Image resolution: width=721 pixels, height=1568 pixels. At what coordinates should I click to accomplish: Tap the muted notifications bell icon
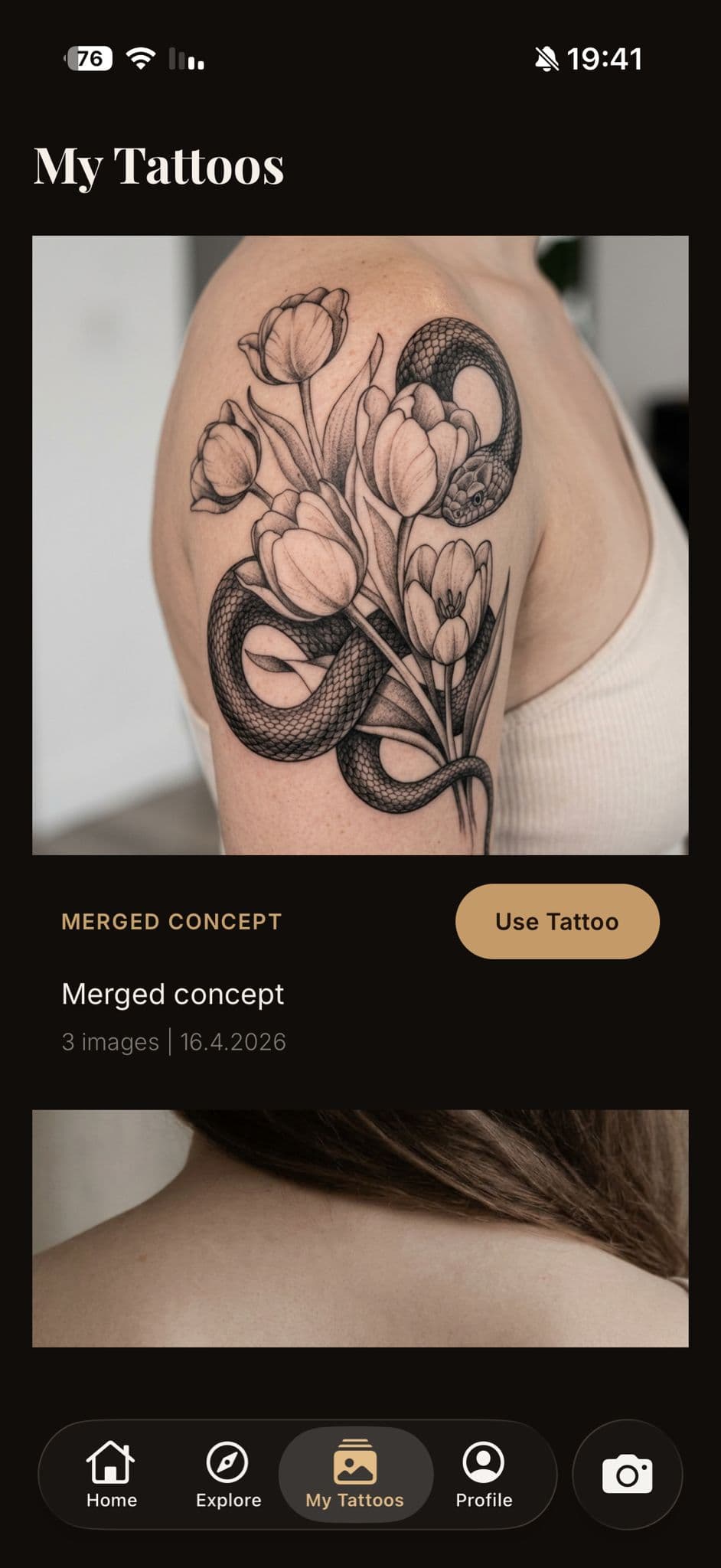(x=548, y=59)
